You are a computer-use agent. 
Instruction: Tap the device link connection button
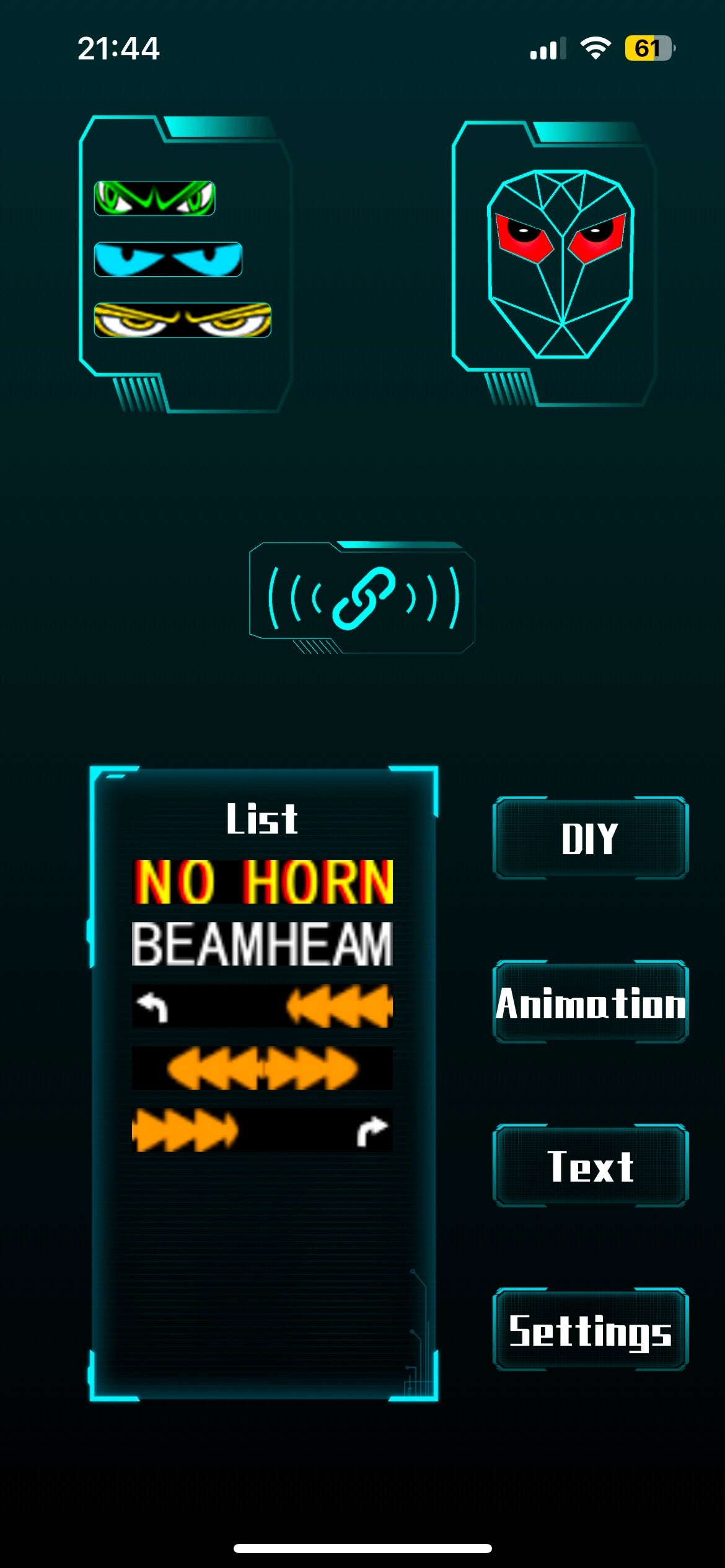[x=362, y=598]
